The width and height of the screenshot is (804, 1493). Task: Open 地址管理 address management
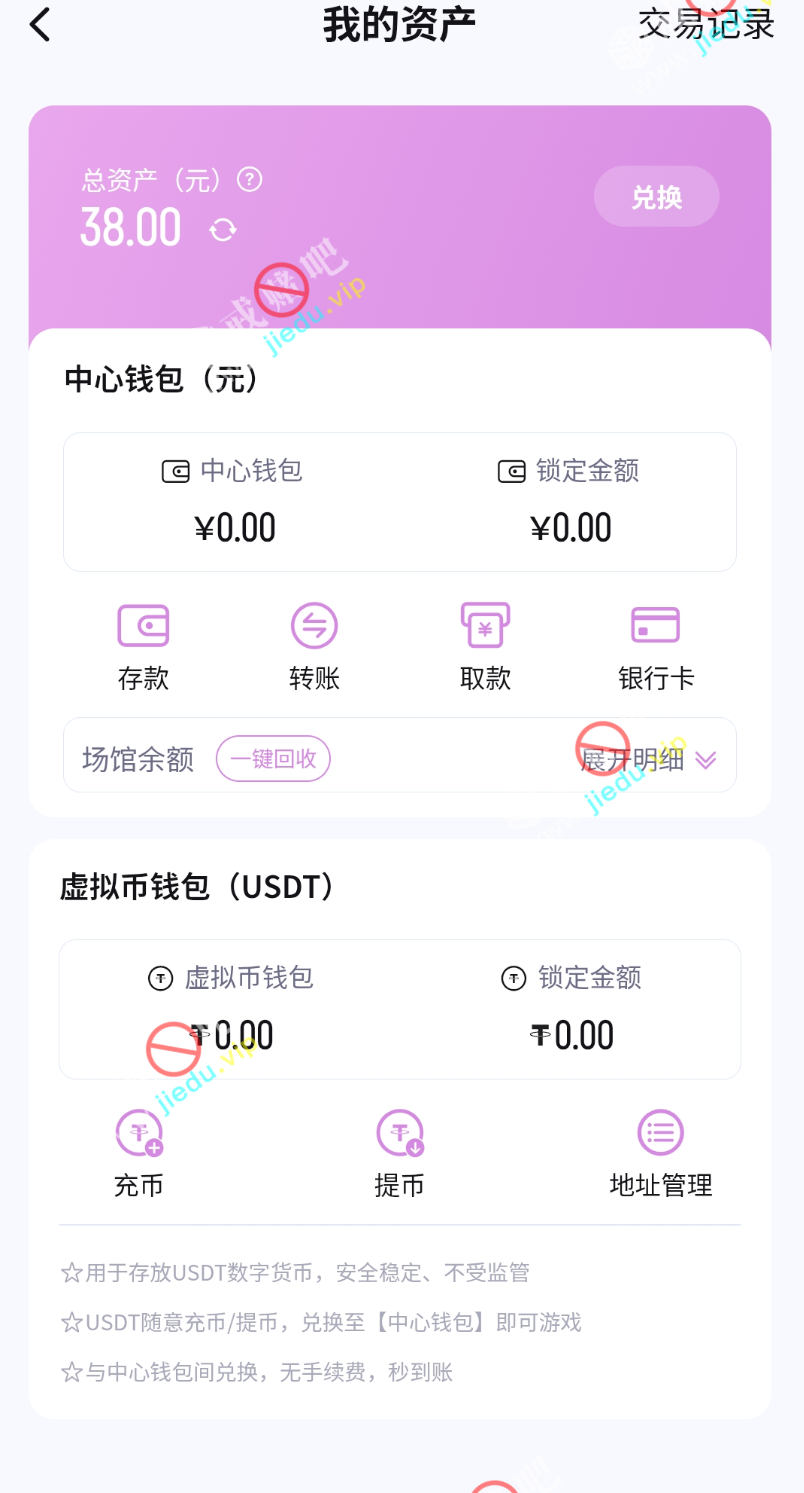click(x=660, y=1154)
